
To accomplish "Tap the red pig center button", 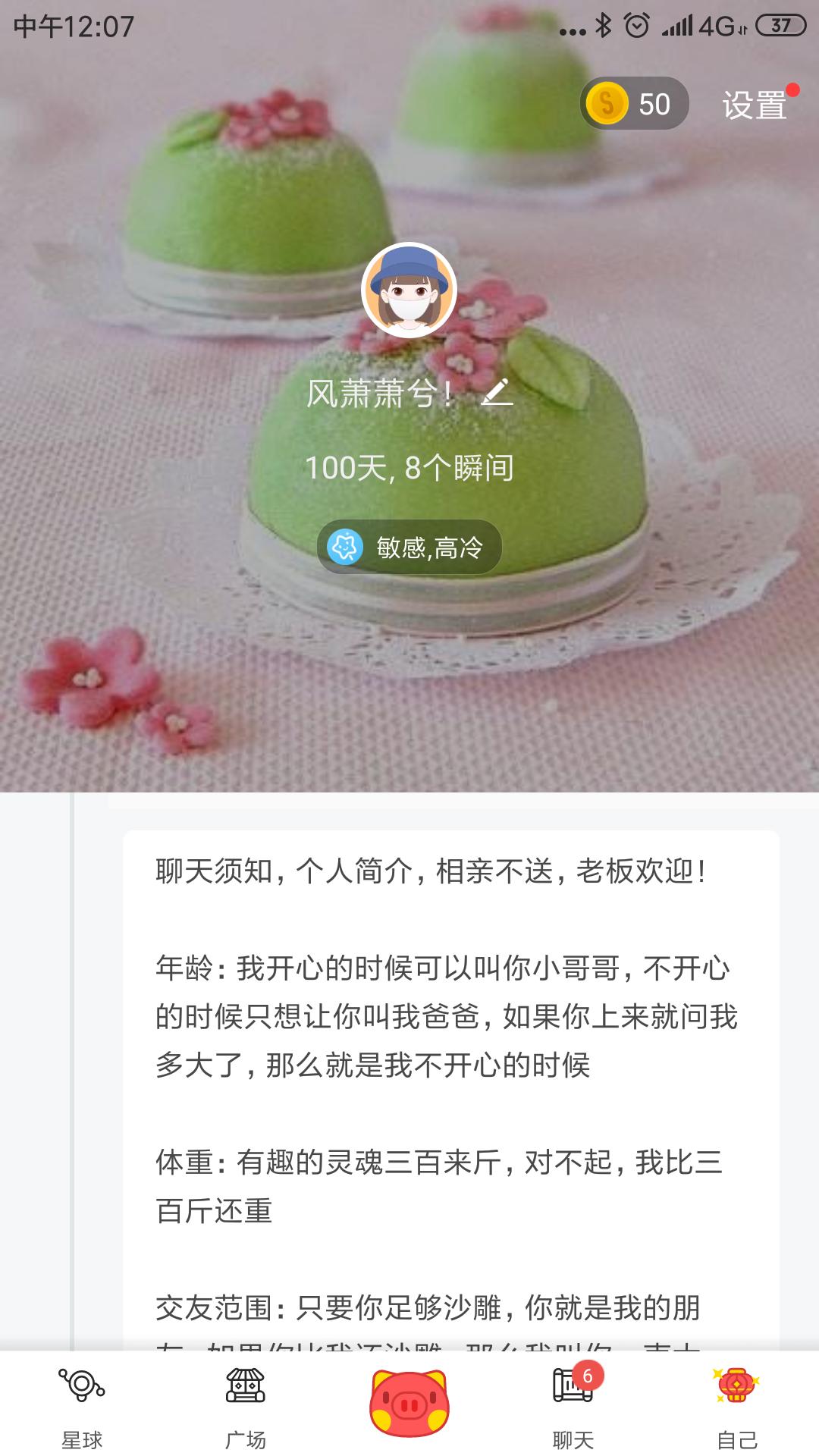I will click(x=409, y=1403).
